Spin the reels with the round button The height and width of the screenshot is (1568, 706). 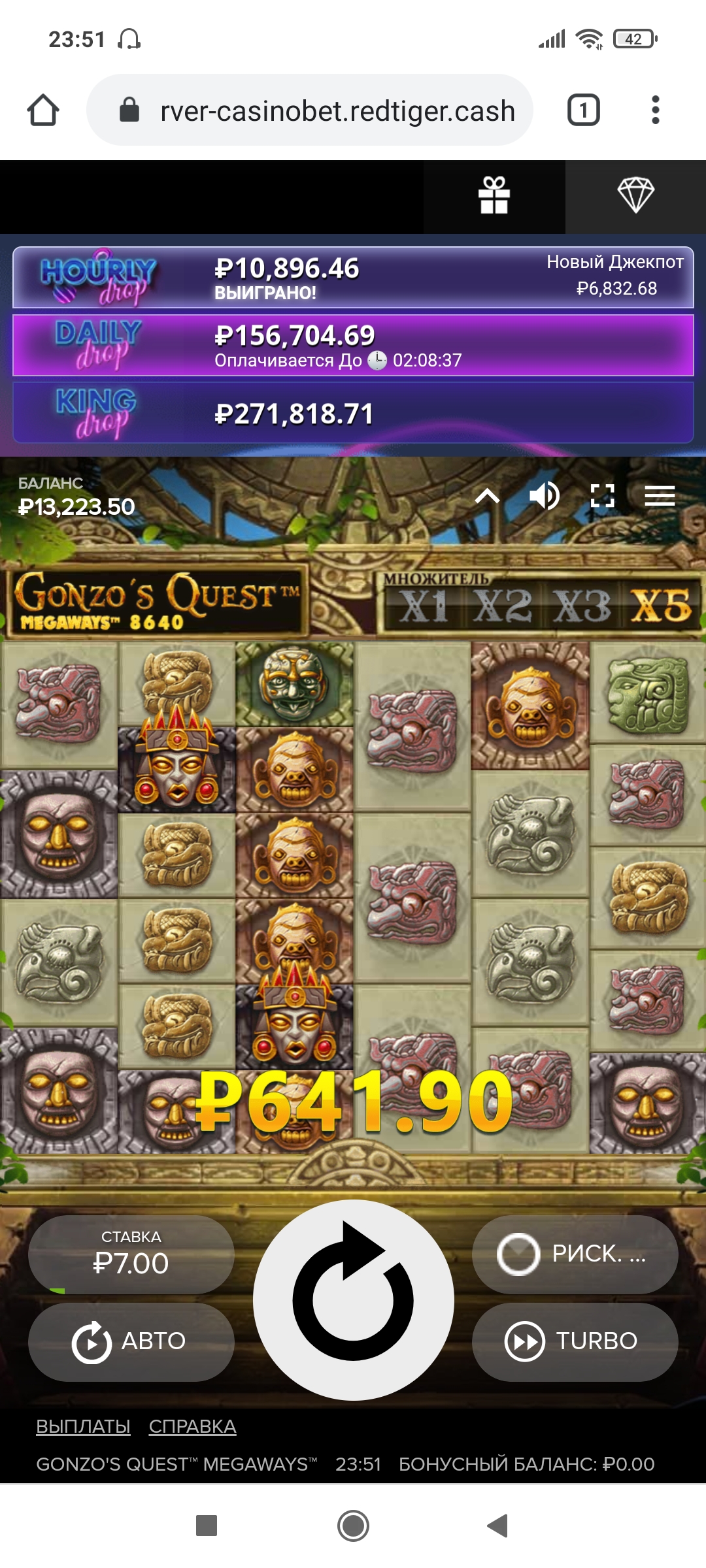(x=353, y=1299)
